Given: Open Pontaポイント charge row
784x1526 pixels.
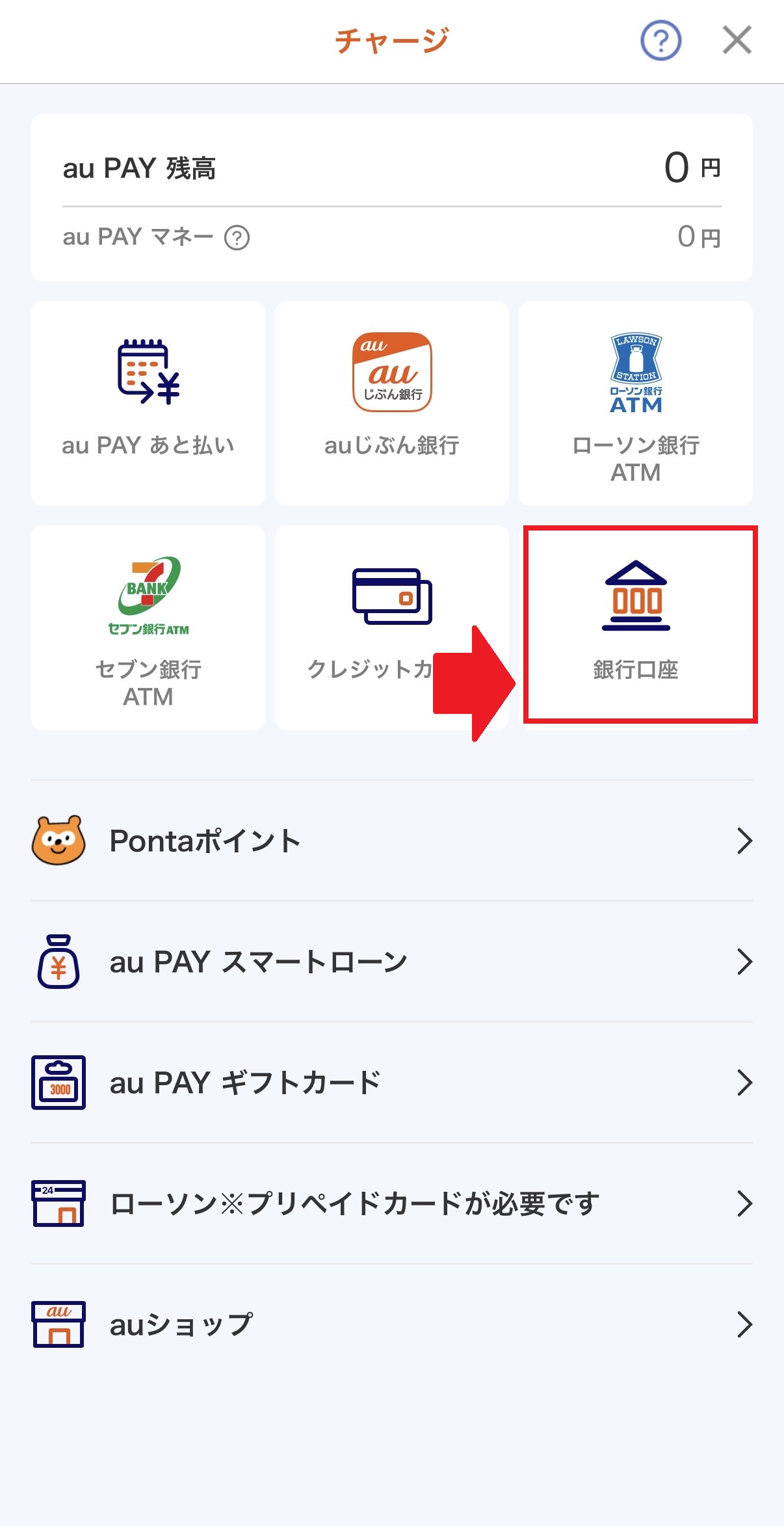Looking at the screenshot, I should (391, 841).
